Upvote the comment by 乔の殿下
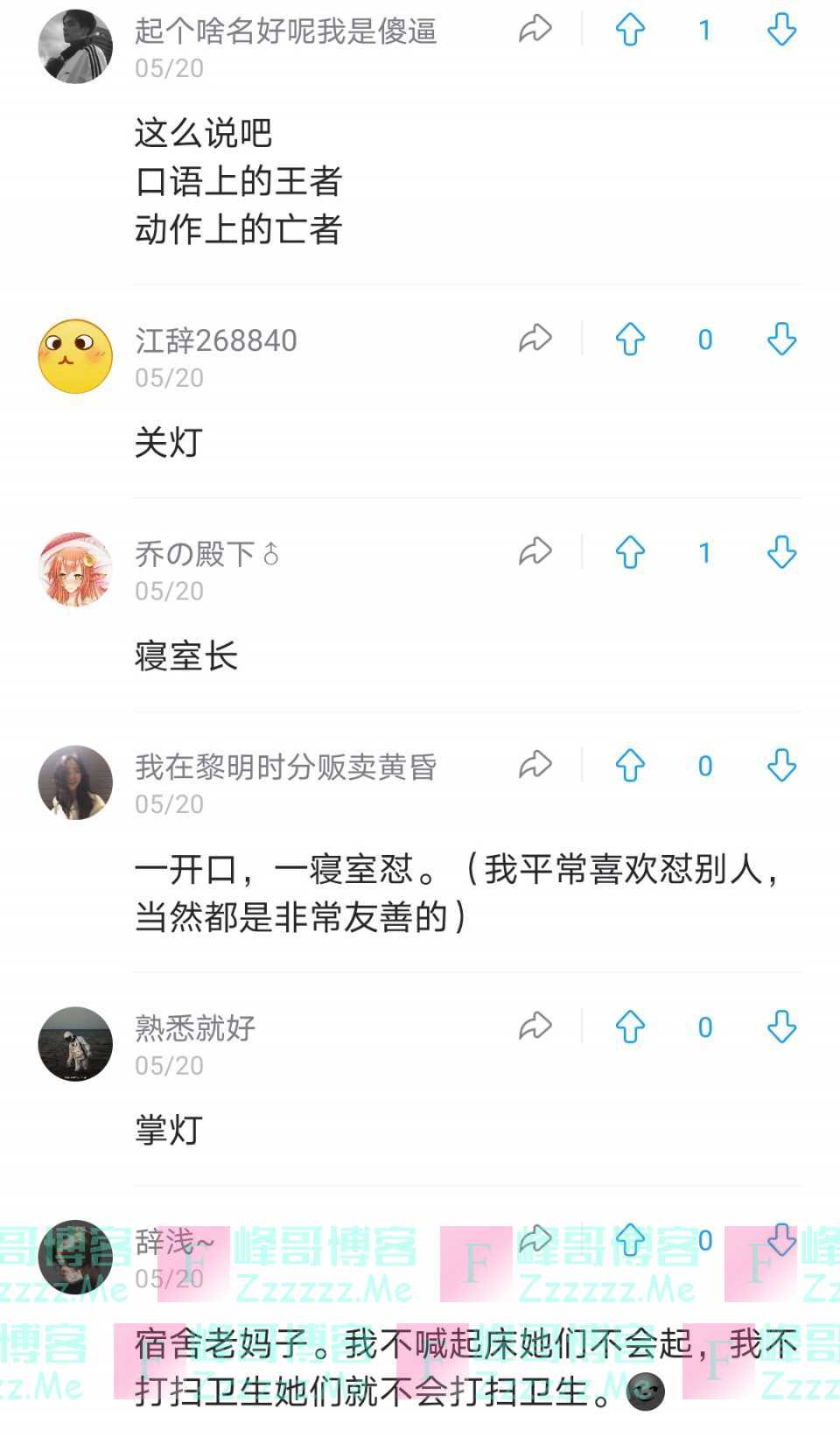This screenshot has height=1437, width=840. coord(630,552)
